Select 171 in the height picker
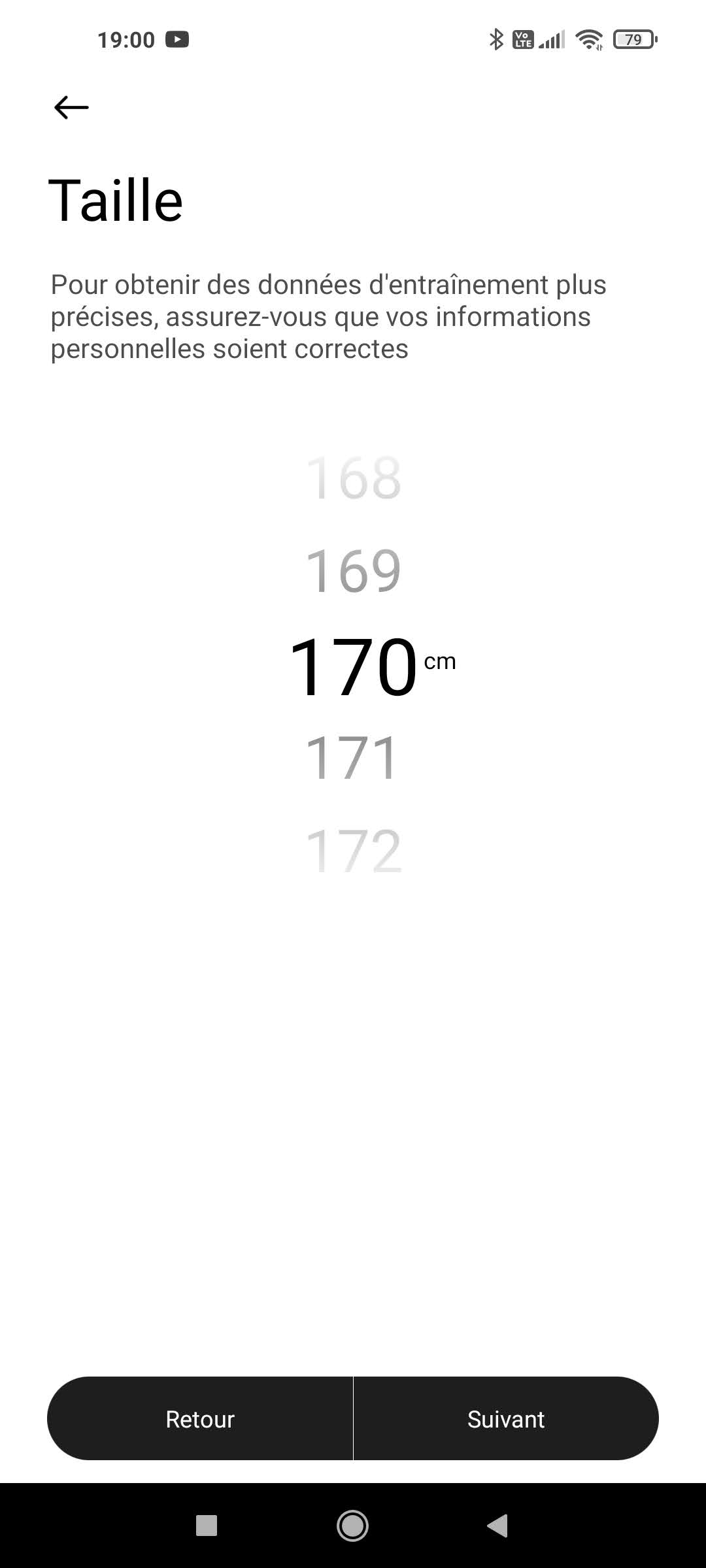This screenshot has width=706, height=1568. [353, 758]
